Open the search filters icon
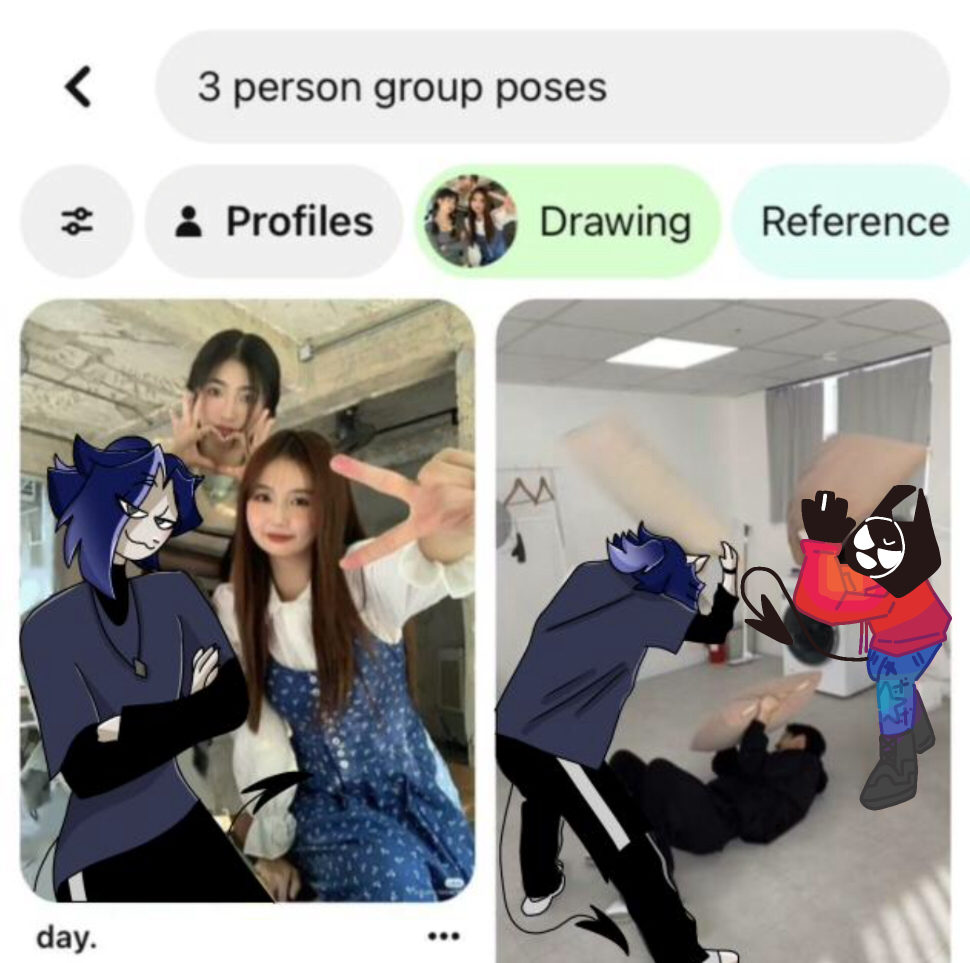Viewport: 970px width, 963px height. (x=77, y=221)
